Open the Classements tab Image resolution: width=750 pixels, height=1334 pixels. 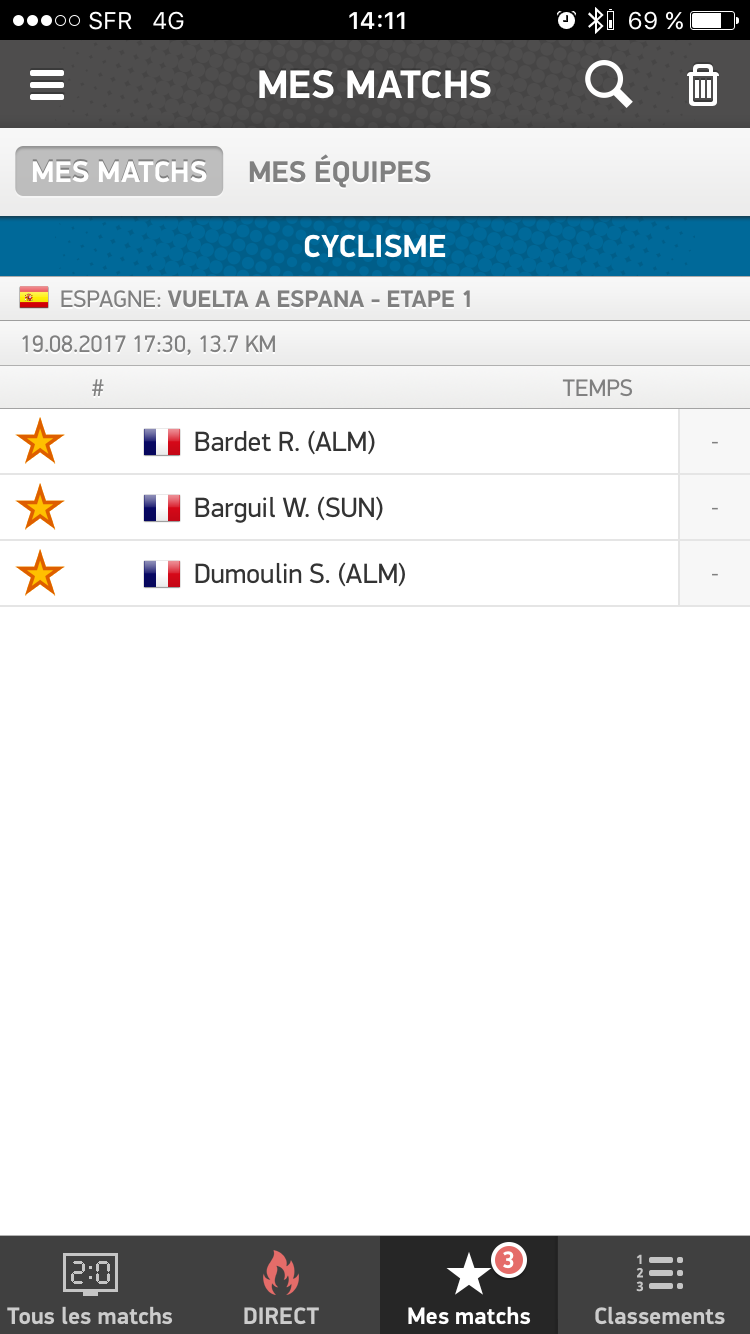[659, 1286]
